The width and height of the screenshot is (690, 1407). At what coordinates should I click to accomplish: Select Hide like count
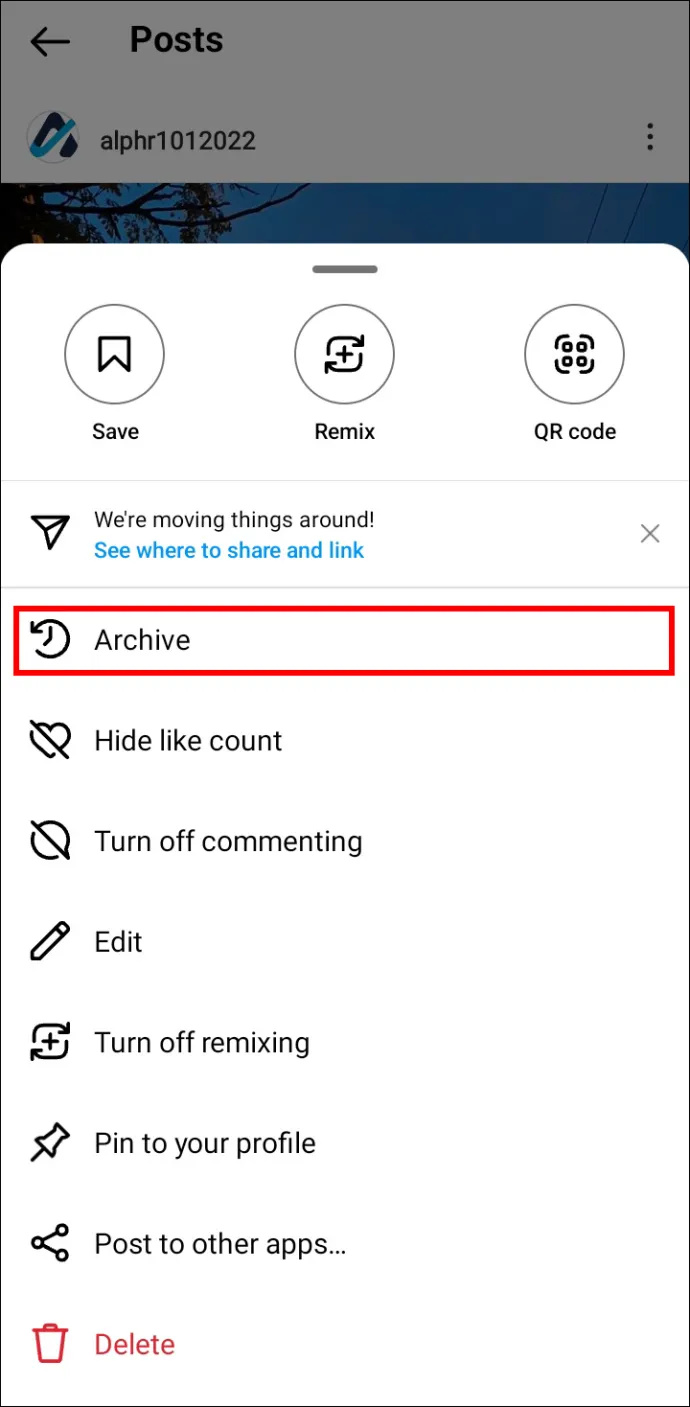coord(345,741)
